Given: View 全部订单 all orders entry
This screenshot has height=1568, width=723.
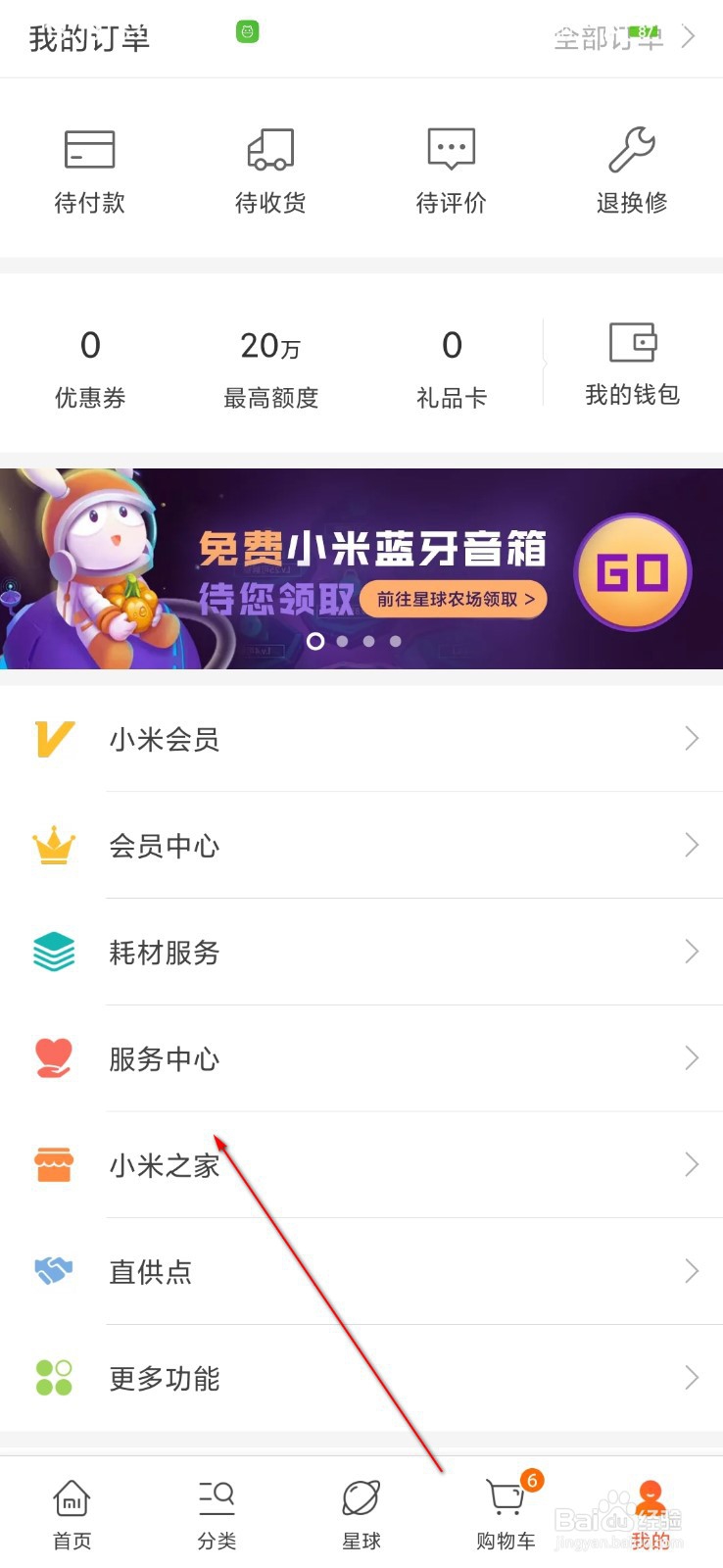Looking at the screenshot, I should coord(607,37).
